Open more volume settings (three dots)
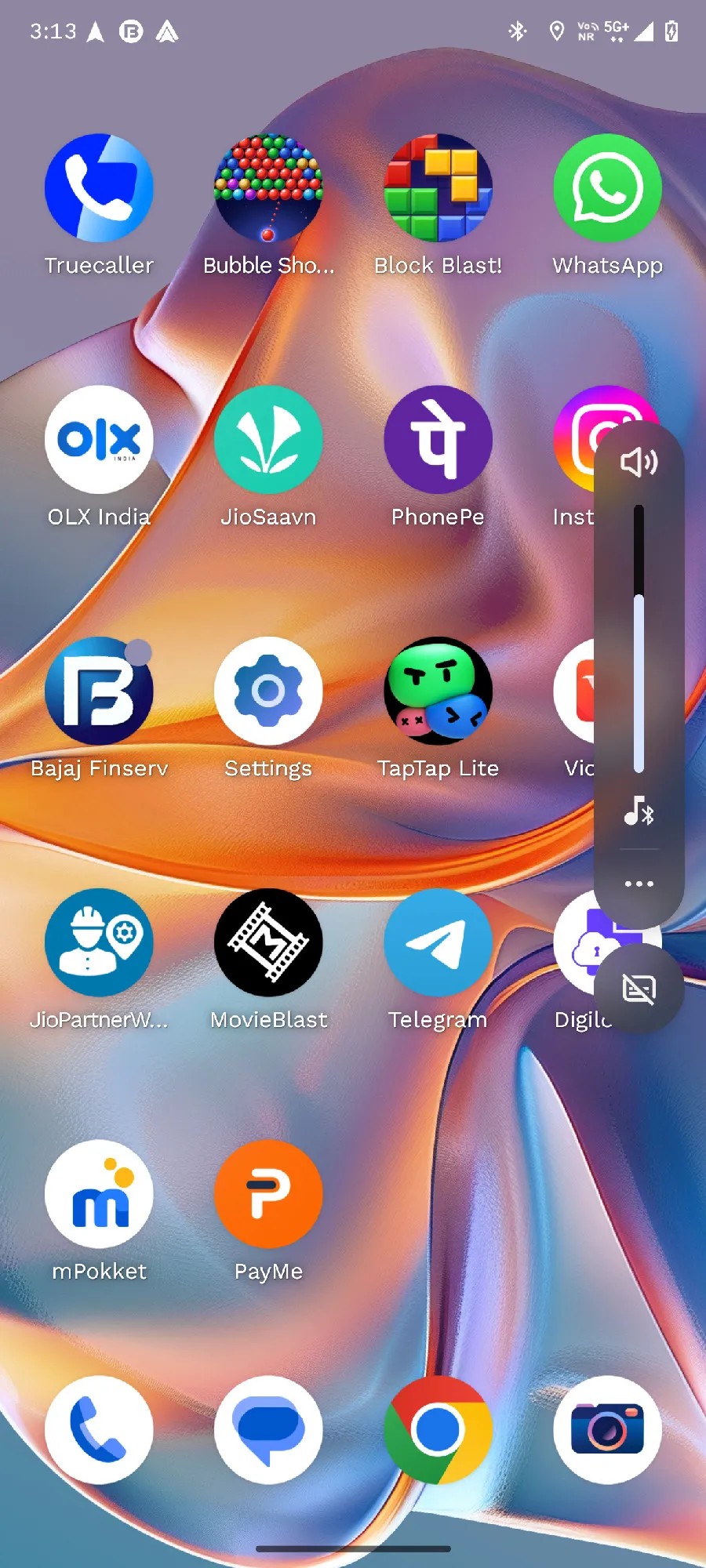 (639, 884)
